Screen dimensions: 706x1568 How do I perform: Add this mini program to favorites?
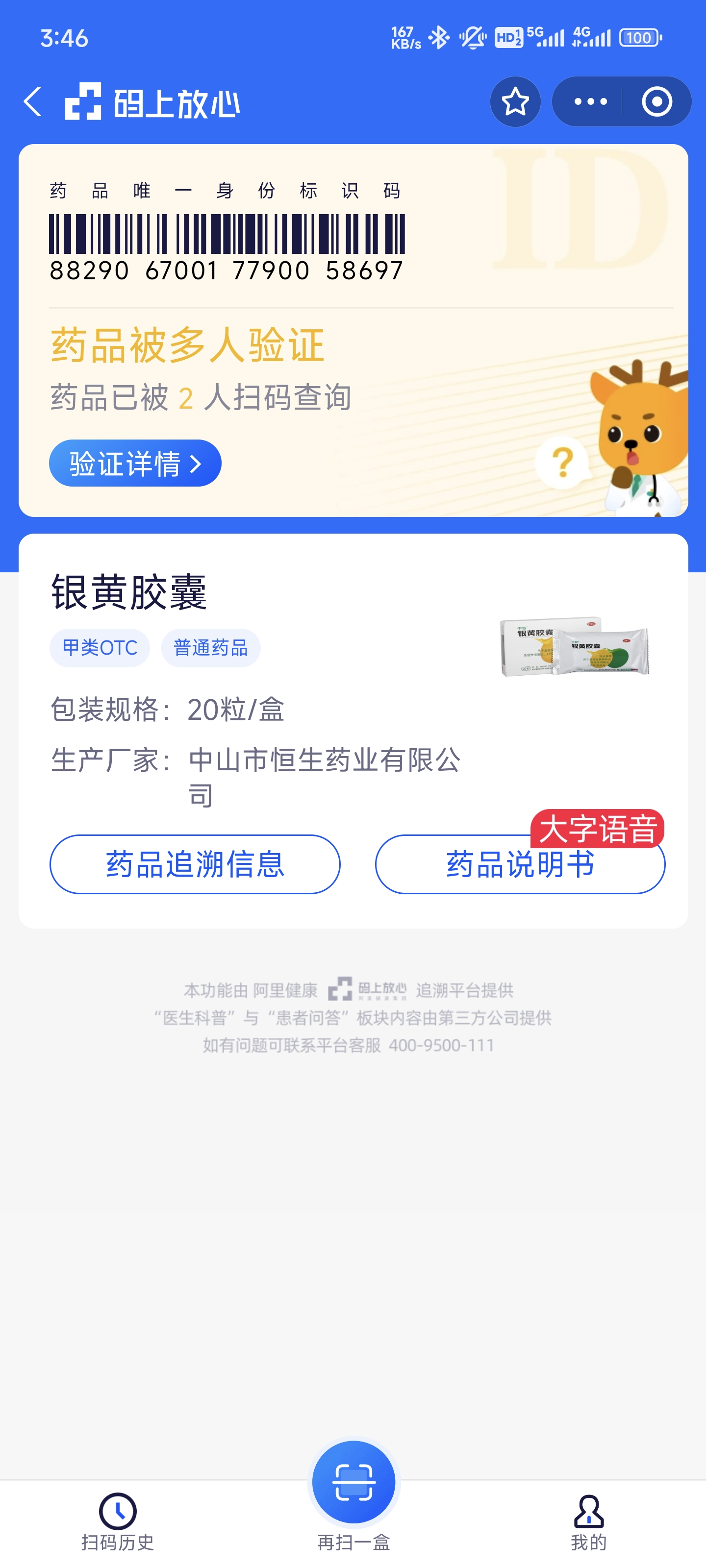pyautogui.click(x=515, y=101)
